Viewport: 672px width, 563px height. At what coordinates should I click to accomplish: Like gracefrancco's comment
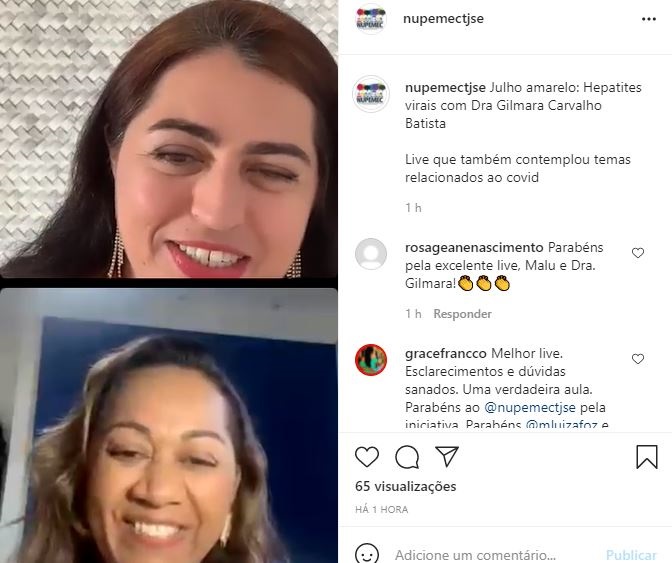click(x=638, y=358)
